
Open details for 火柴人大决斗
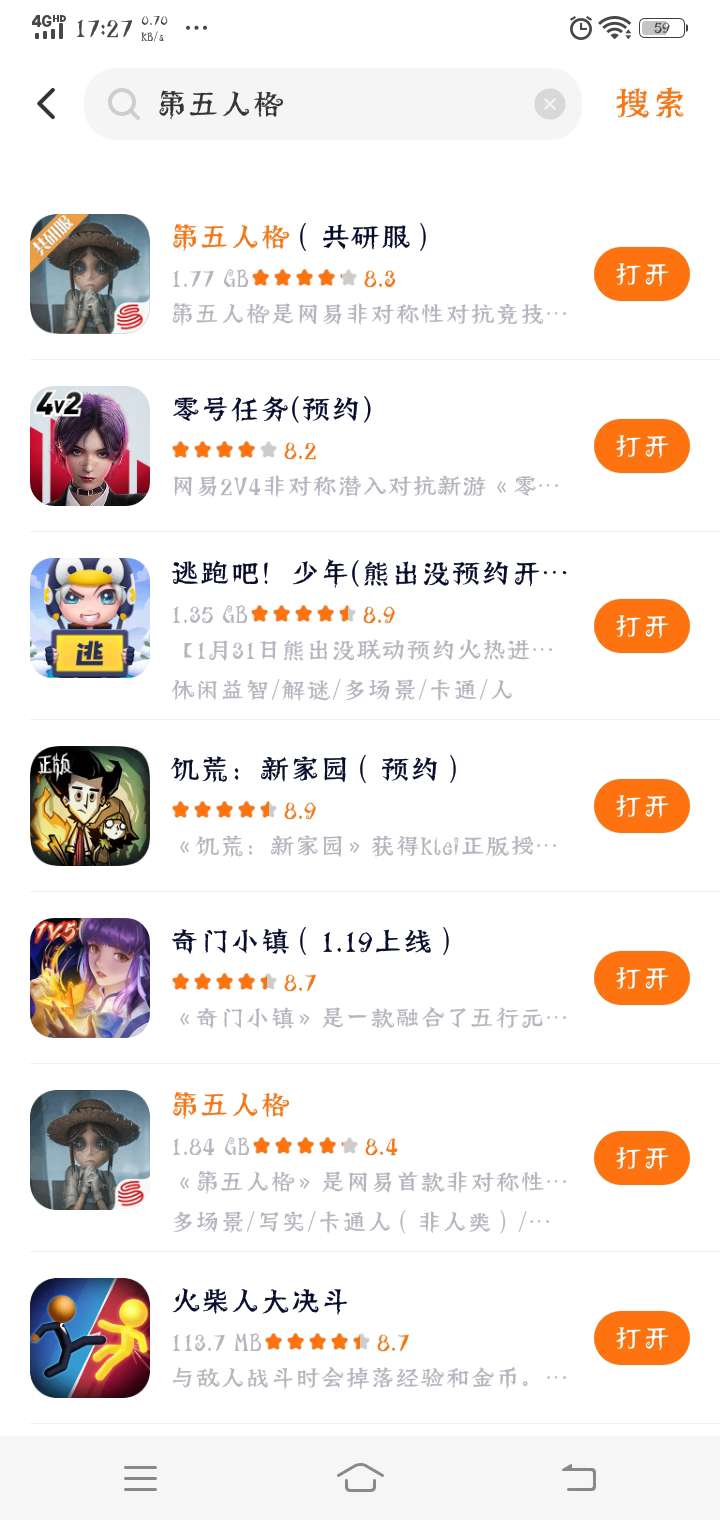click(x=260, y=1302)
